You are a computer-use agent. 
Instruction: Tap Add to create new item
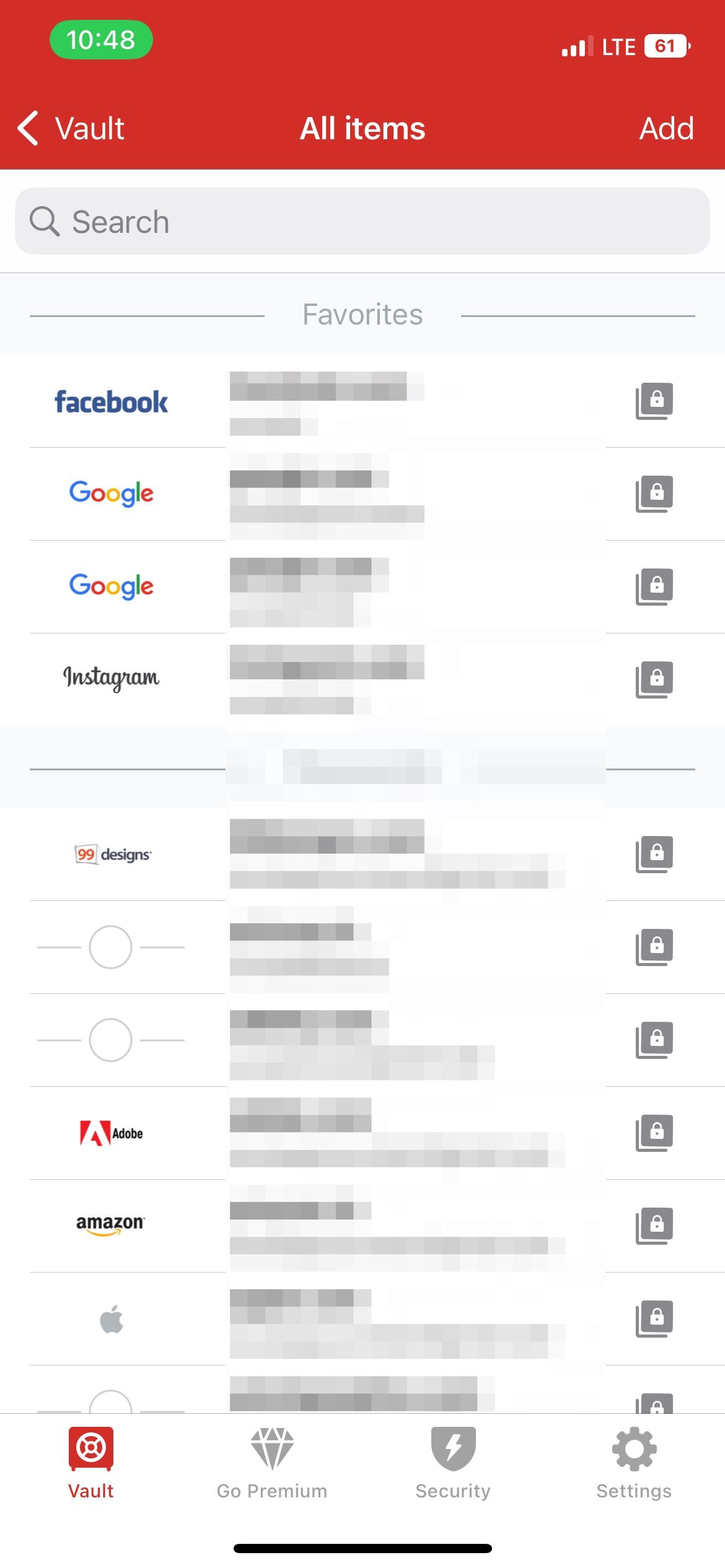click(x=666, y=128)
